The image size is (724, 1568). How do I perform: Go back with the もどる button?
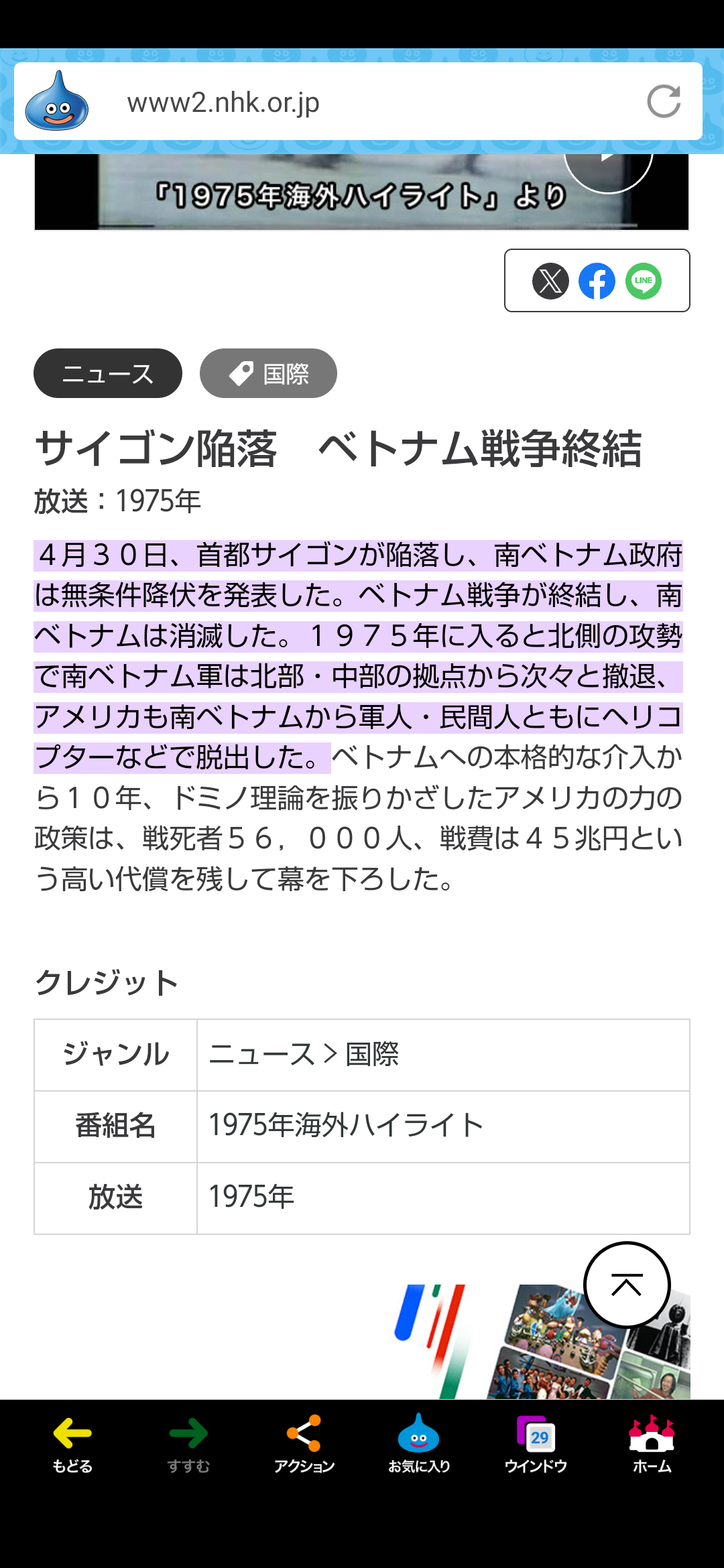pyautogui.click(x=72, y=1444)
